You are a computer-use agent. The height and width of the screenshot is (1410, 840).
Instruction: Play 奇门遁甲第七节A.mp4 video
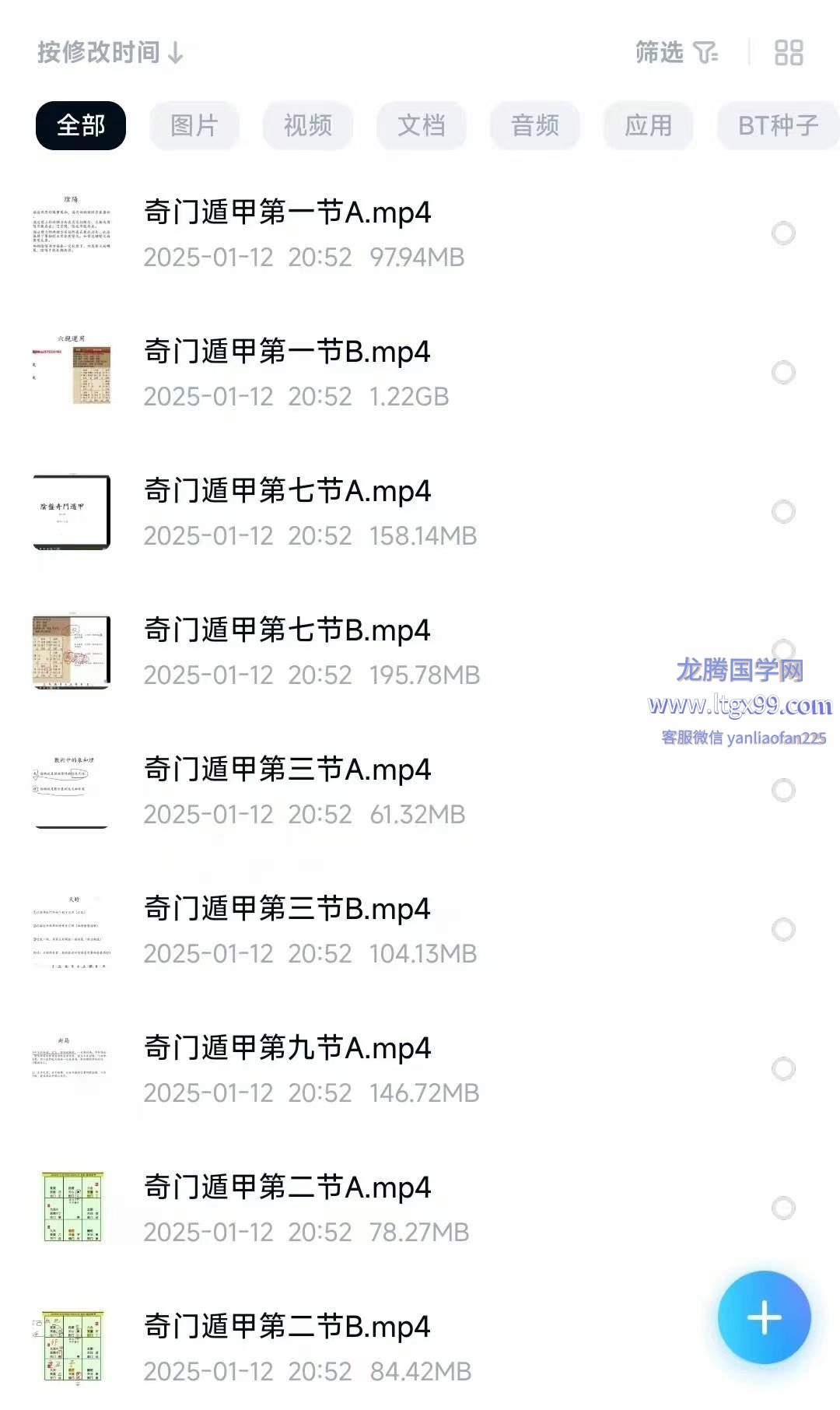click(x=287, y=492)
